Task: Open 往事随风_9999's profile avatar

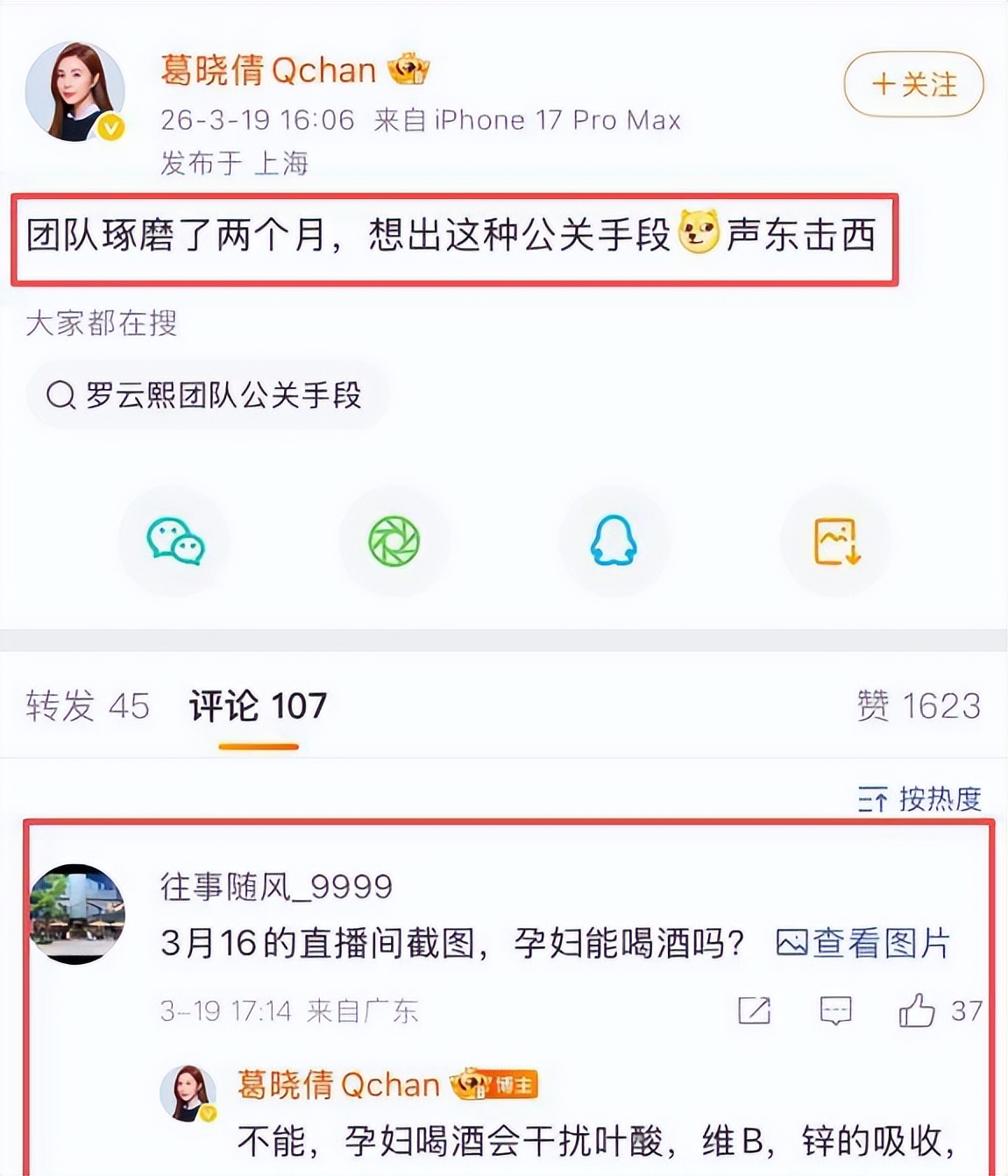Action: 77,914
